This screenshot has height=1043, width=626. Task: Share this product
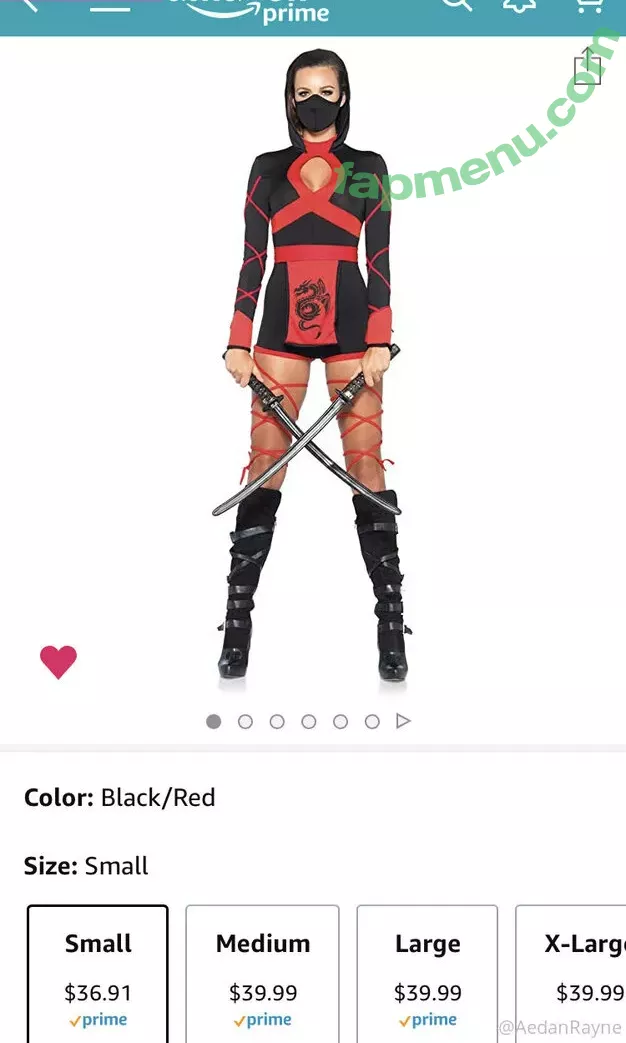click(588, 67)
